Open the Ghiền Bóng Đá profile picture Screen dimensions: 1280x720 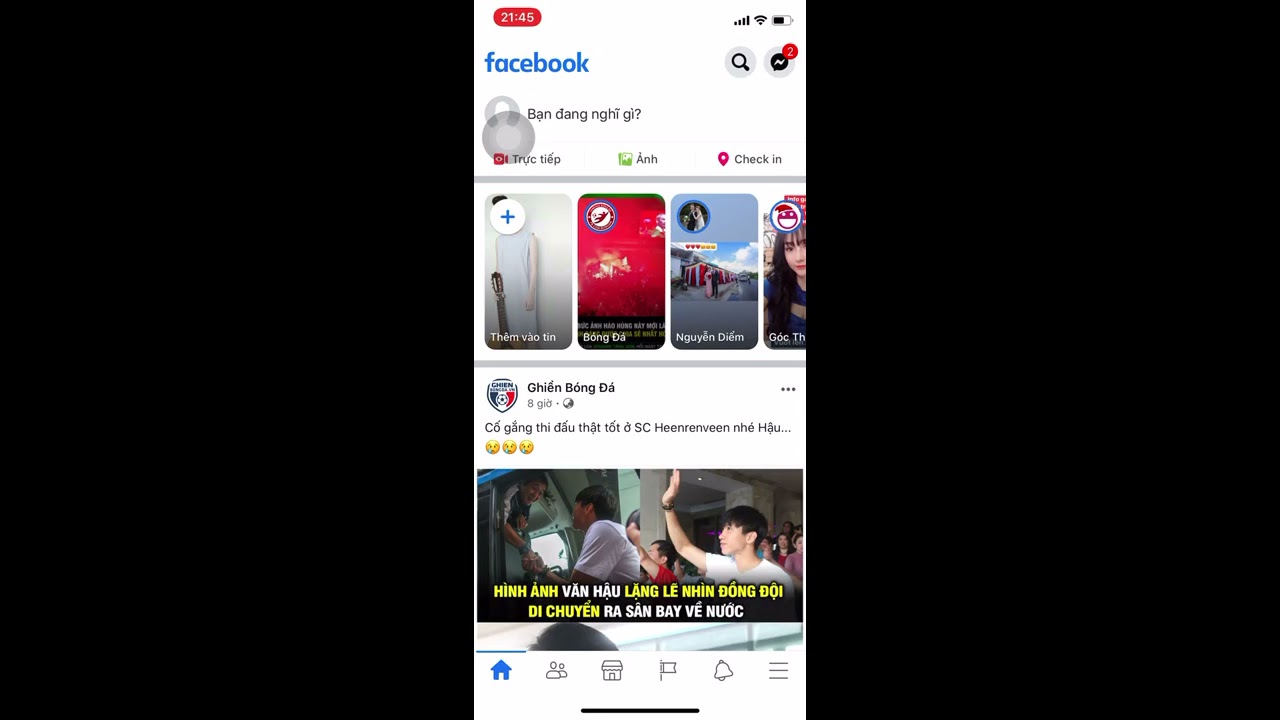(x=502, y=395)
